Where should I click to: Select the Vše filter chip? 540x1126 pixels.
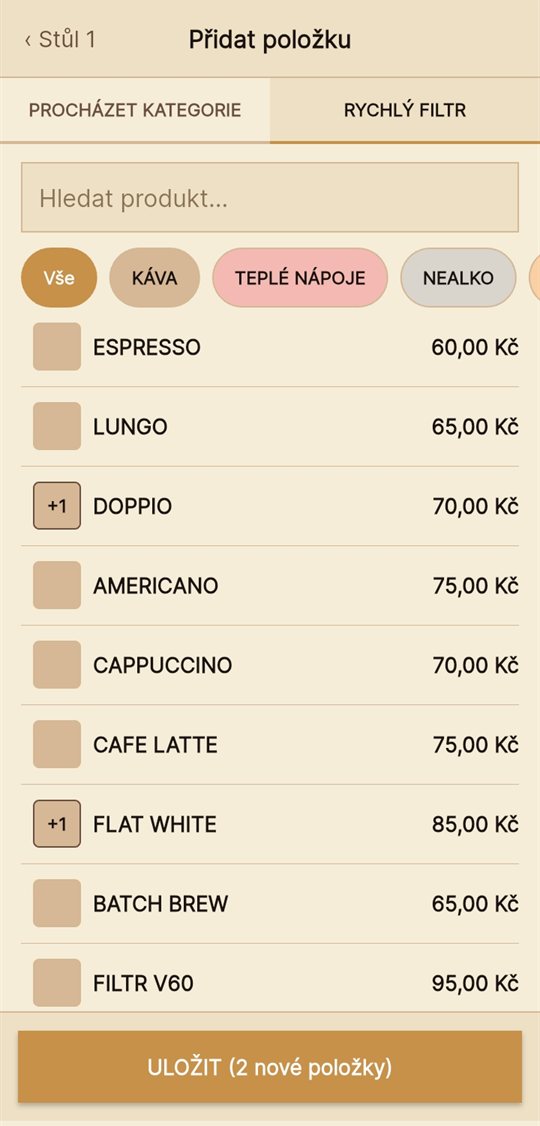tap(59, 278)
